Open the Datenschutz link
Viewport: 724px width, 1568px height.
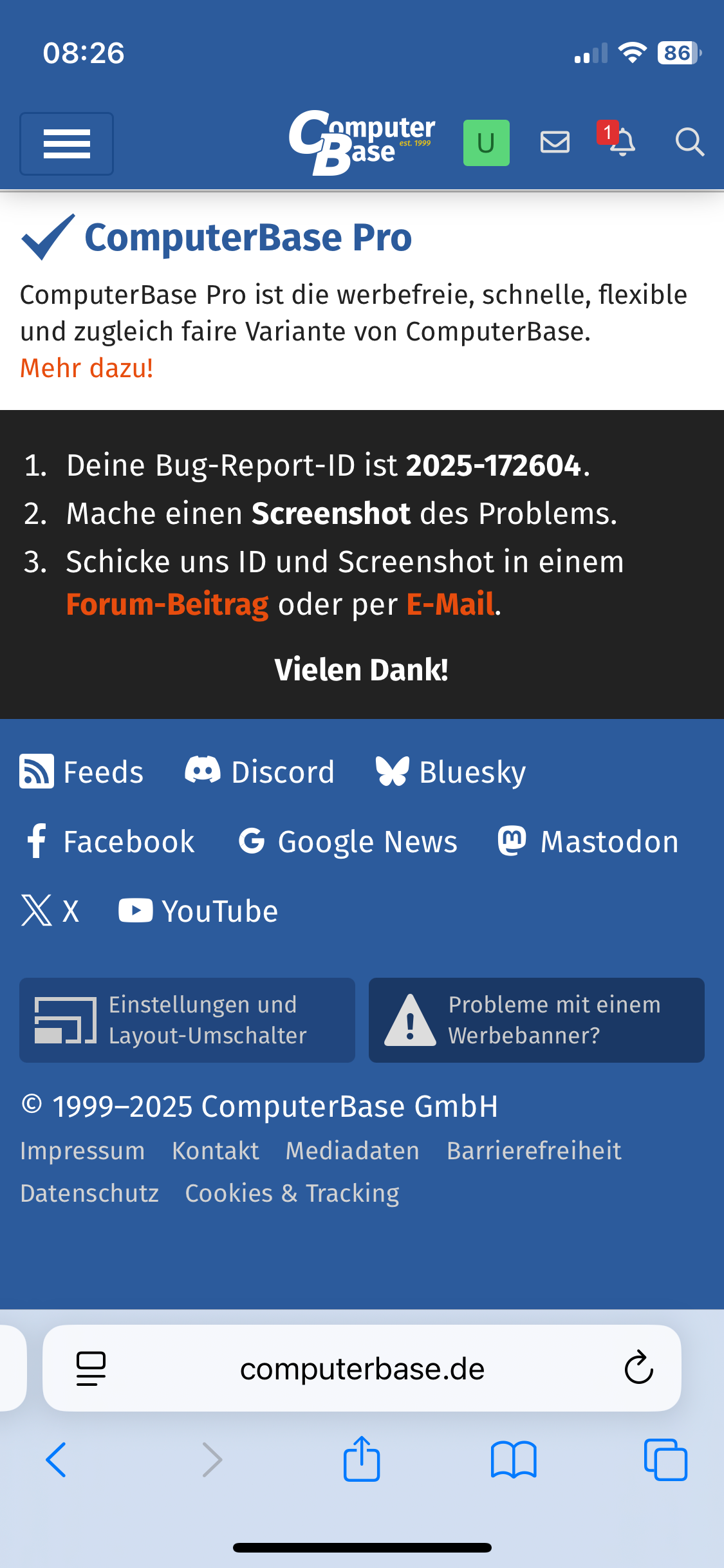pyautogui.click(x=89, y=1193)
